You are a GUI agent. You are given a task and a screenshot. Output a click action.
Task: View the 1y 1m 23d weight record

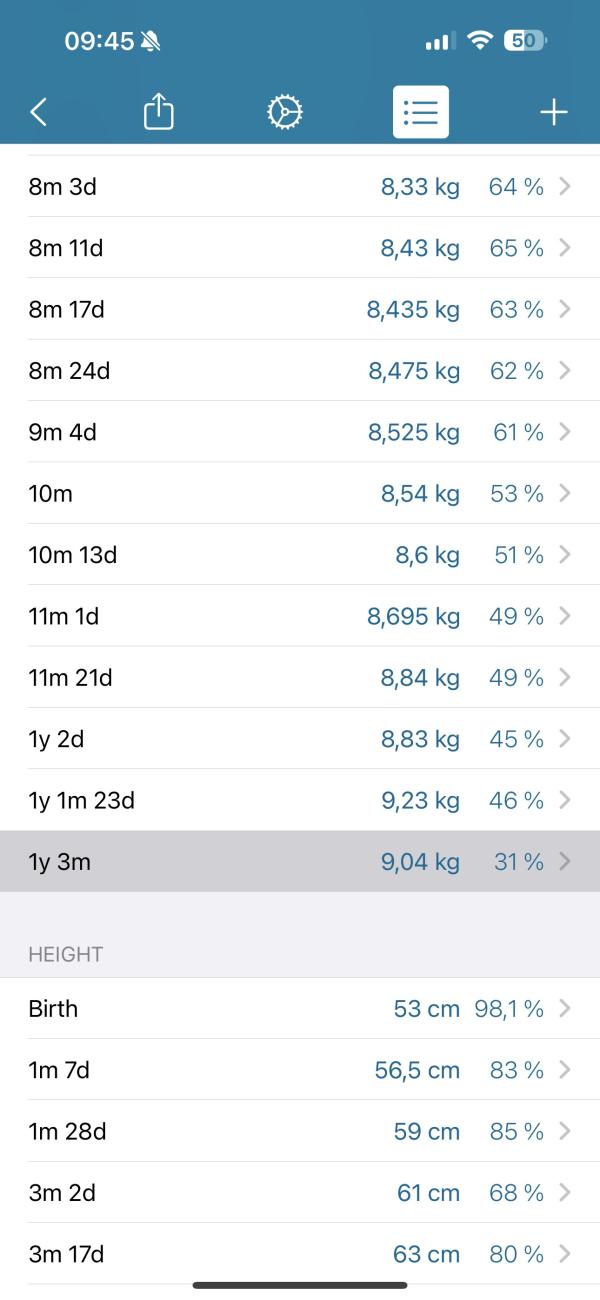pyautogui.click(x=300, y=800)
